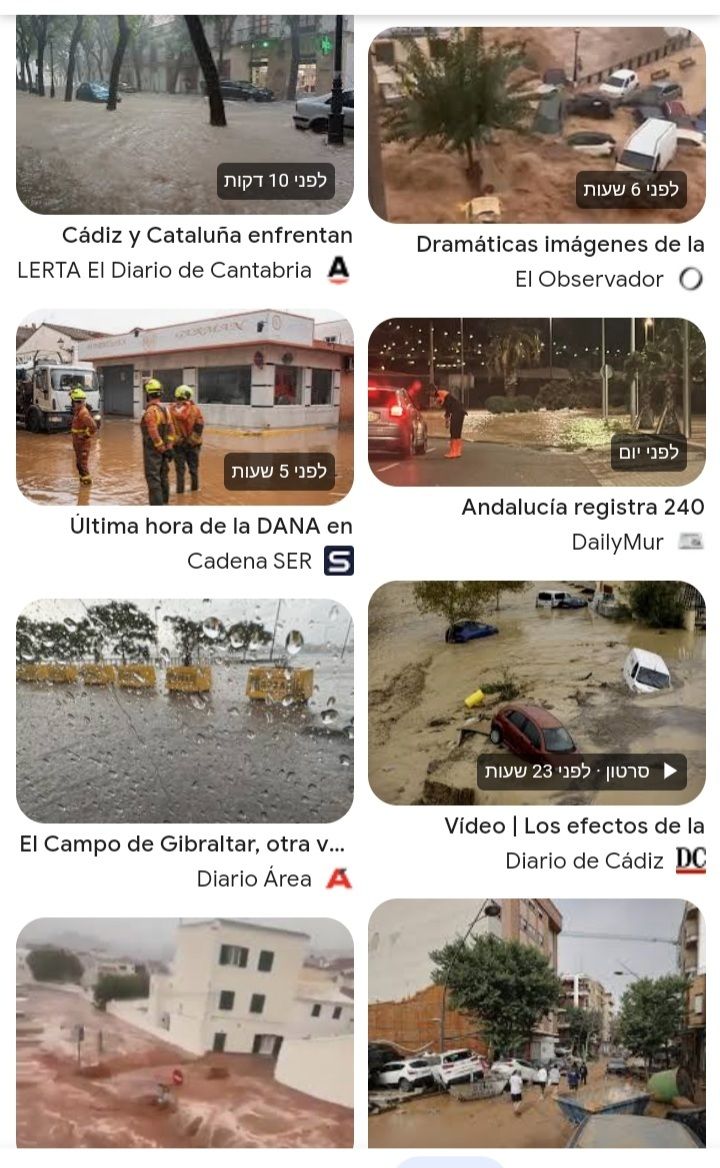Open El Campo de Gibraltar article from Diario Área
720x1168 pixels.
tap(182, 844)
